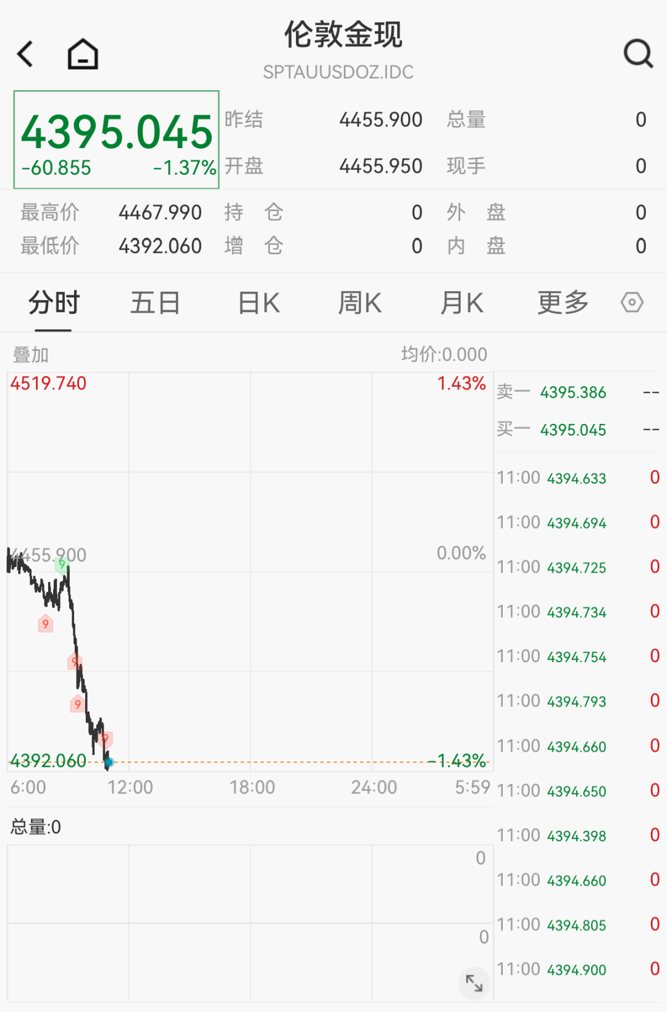The height and width of the screenshot is (1012, 667).
Task: Tap 叠加 to overlay another symbol
Action: [x=30, y=354]
